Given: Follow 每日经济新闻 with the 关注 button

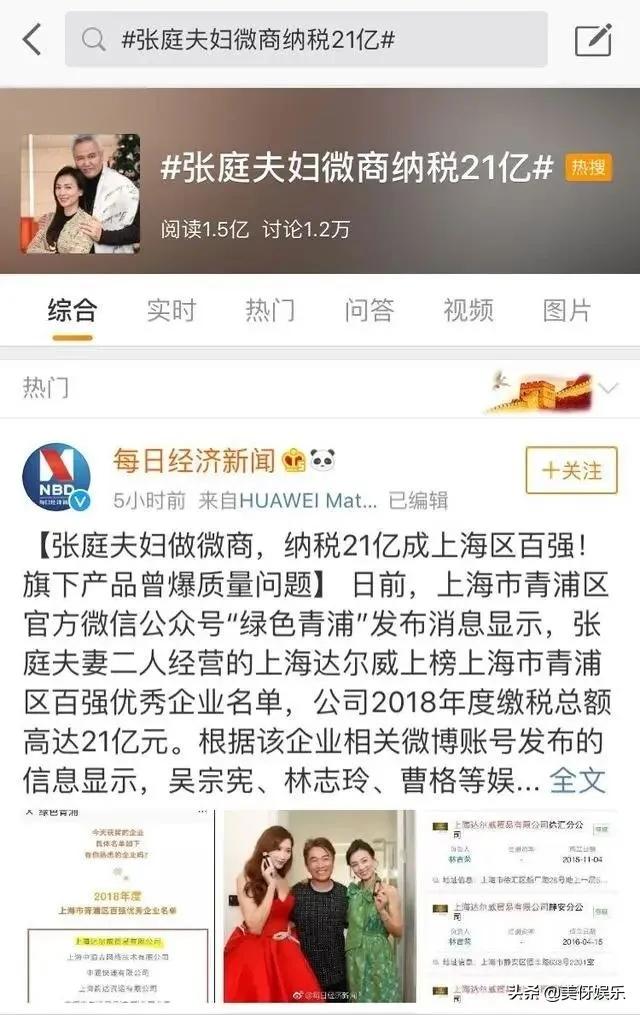Looking at the screenshot, I should point(572,470).
